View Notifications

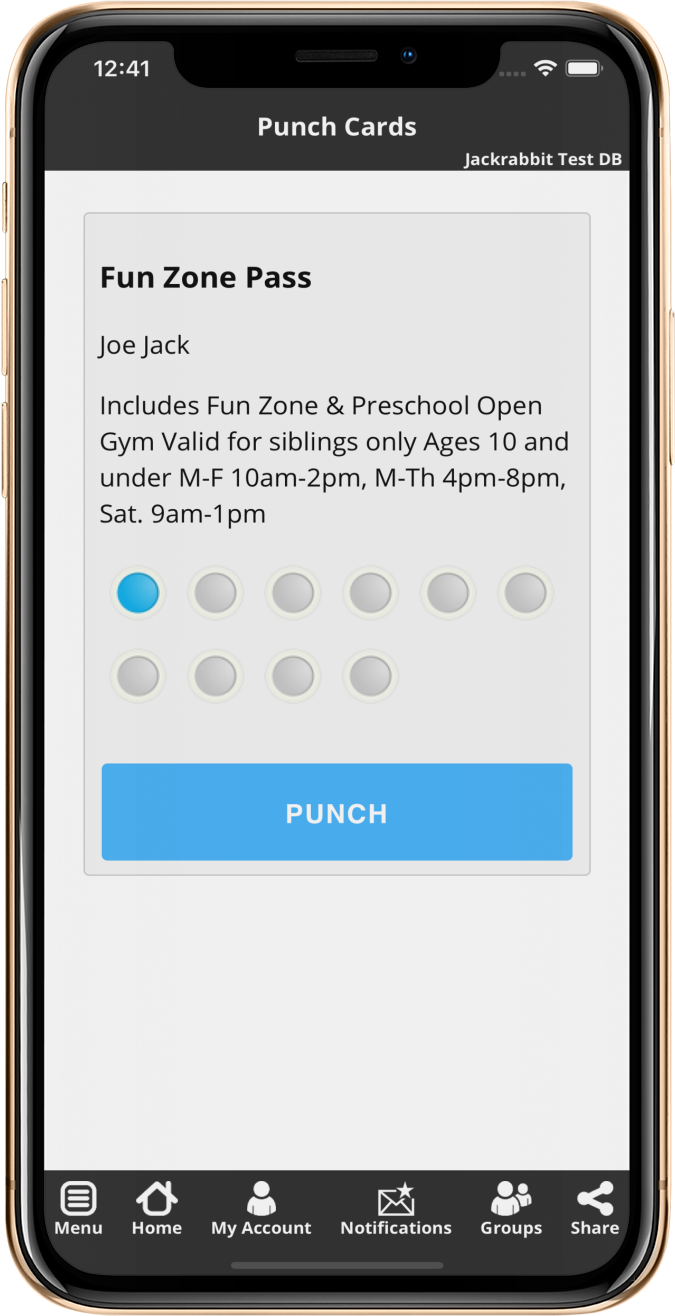[x=396, y=1209]
